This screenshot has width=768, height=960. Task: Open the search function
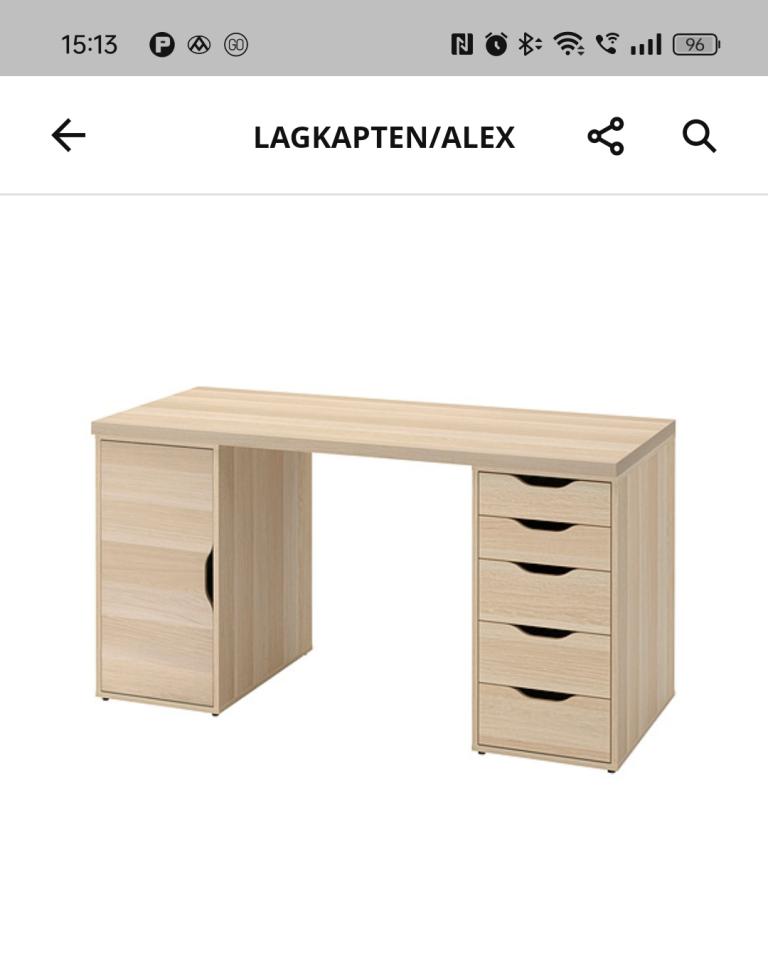click(x=700, y=137)
